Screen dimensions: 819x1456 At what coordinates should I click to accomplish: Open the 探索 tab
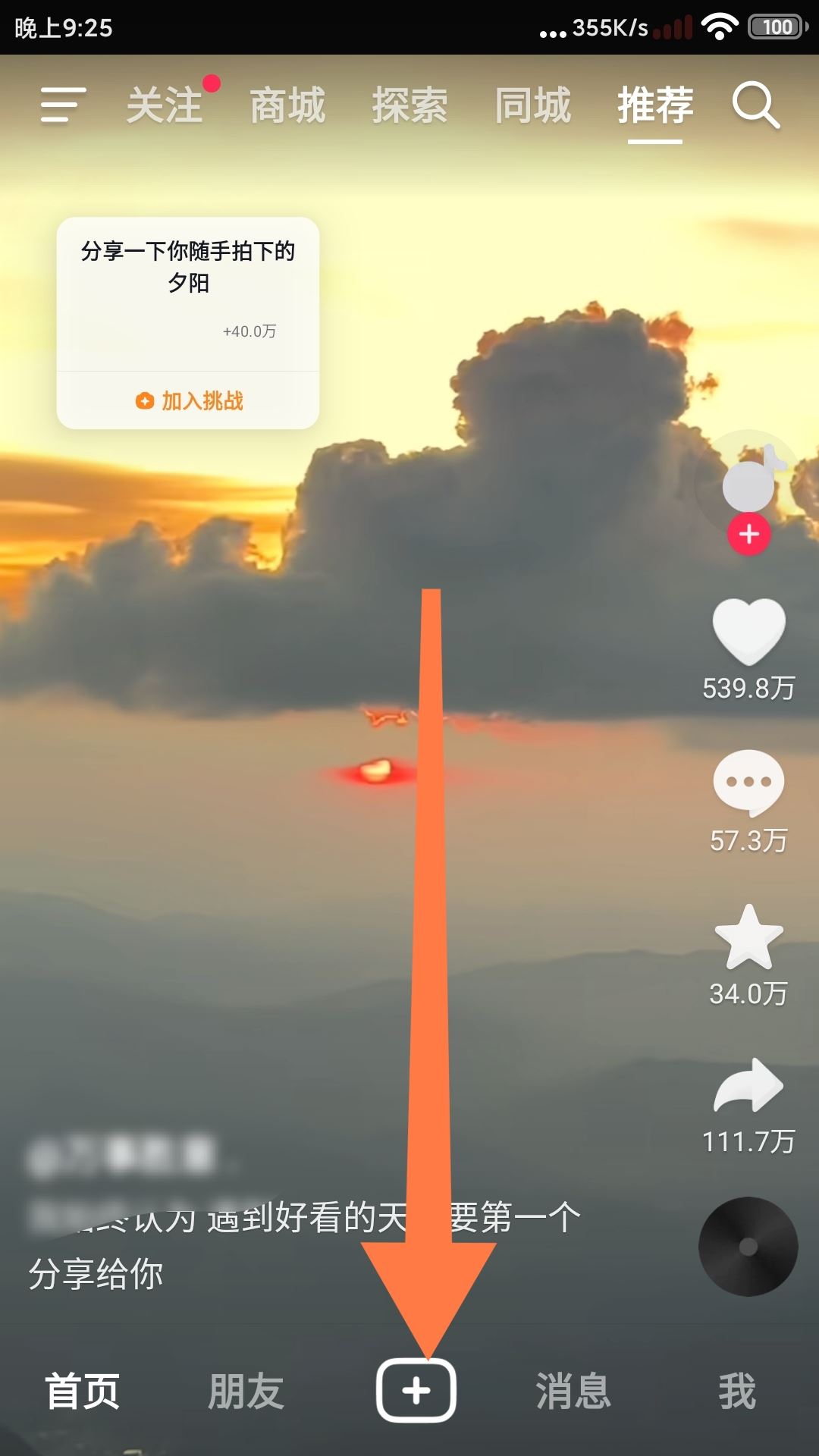[x=409, y=105]
